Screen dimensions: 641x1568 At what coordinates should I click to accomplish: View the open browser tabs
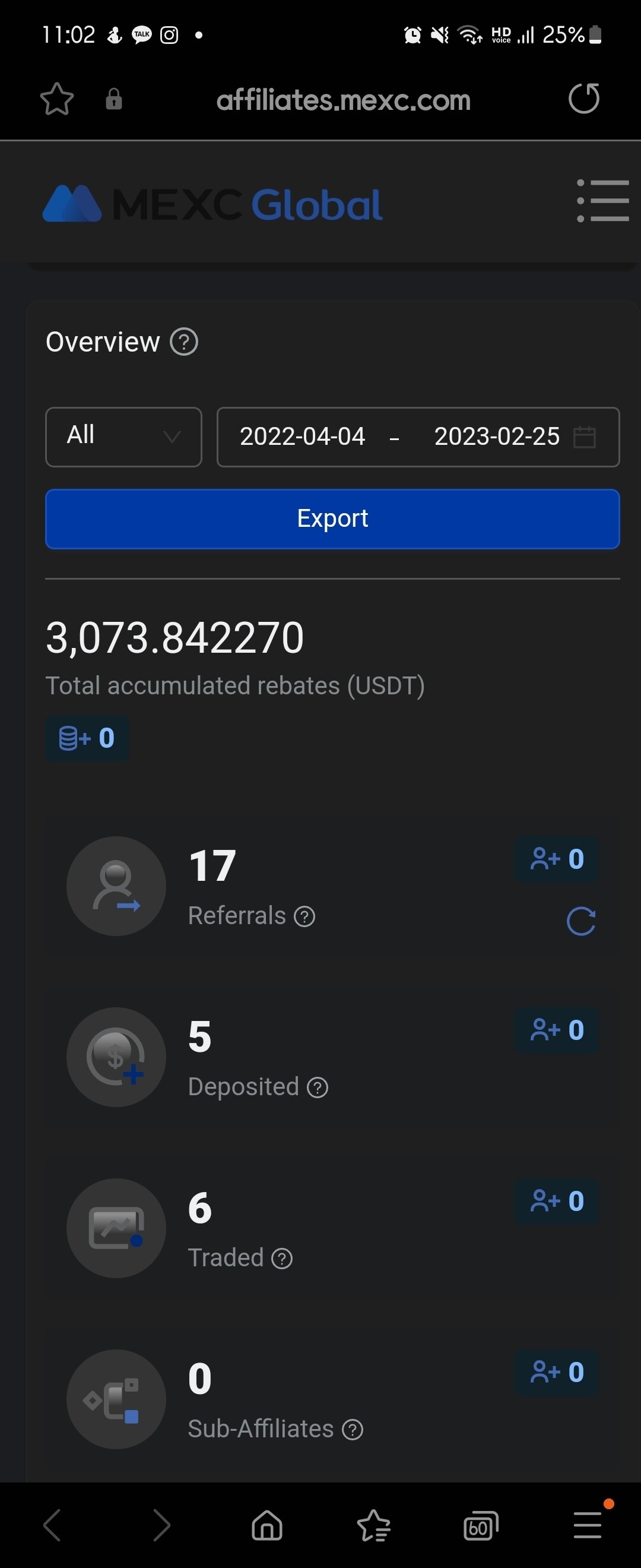pos(480,1525)
